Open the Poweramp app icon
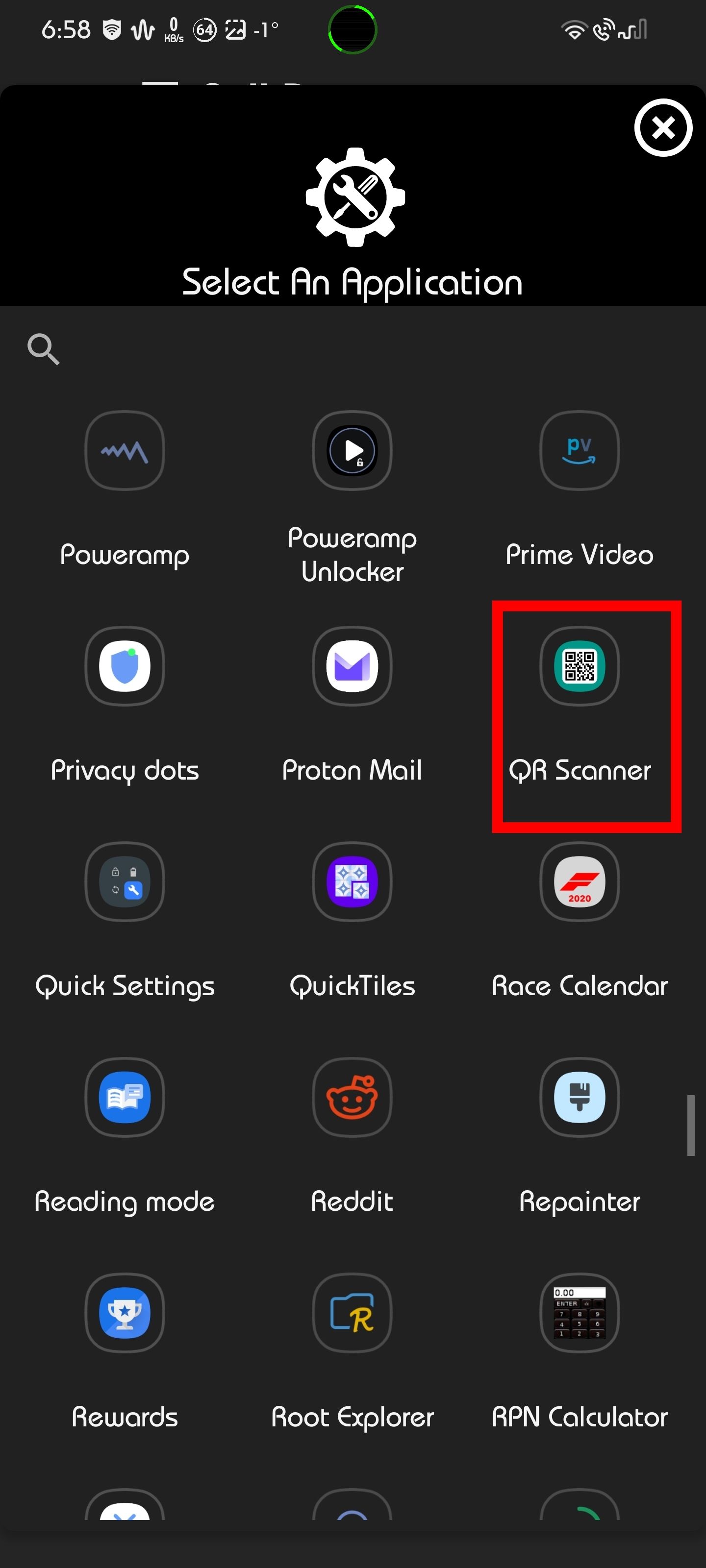This screenshot has width=706, height=1568. (124, 451)
